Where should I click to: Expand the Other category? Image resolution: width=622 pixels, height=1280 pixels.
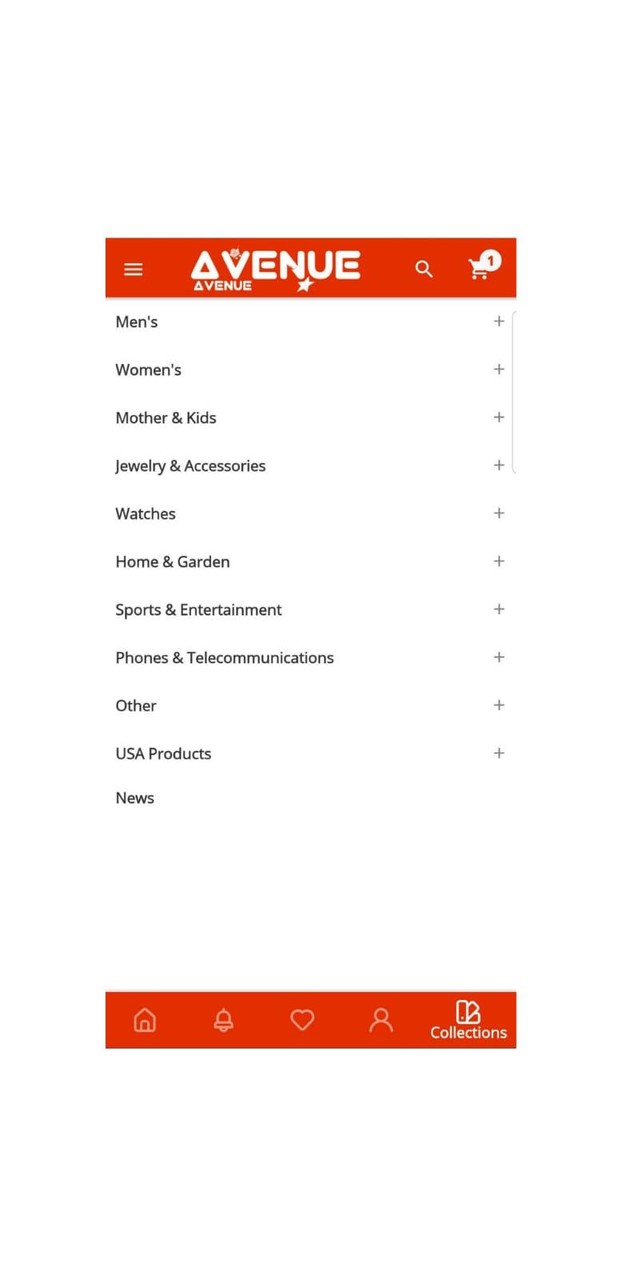tap(498, 706)
